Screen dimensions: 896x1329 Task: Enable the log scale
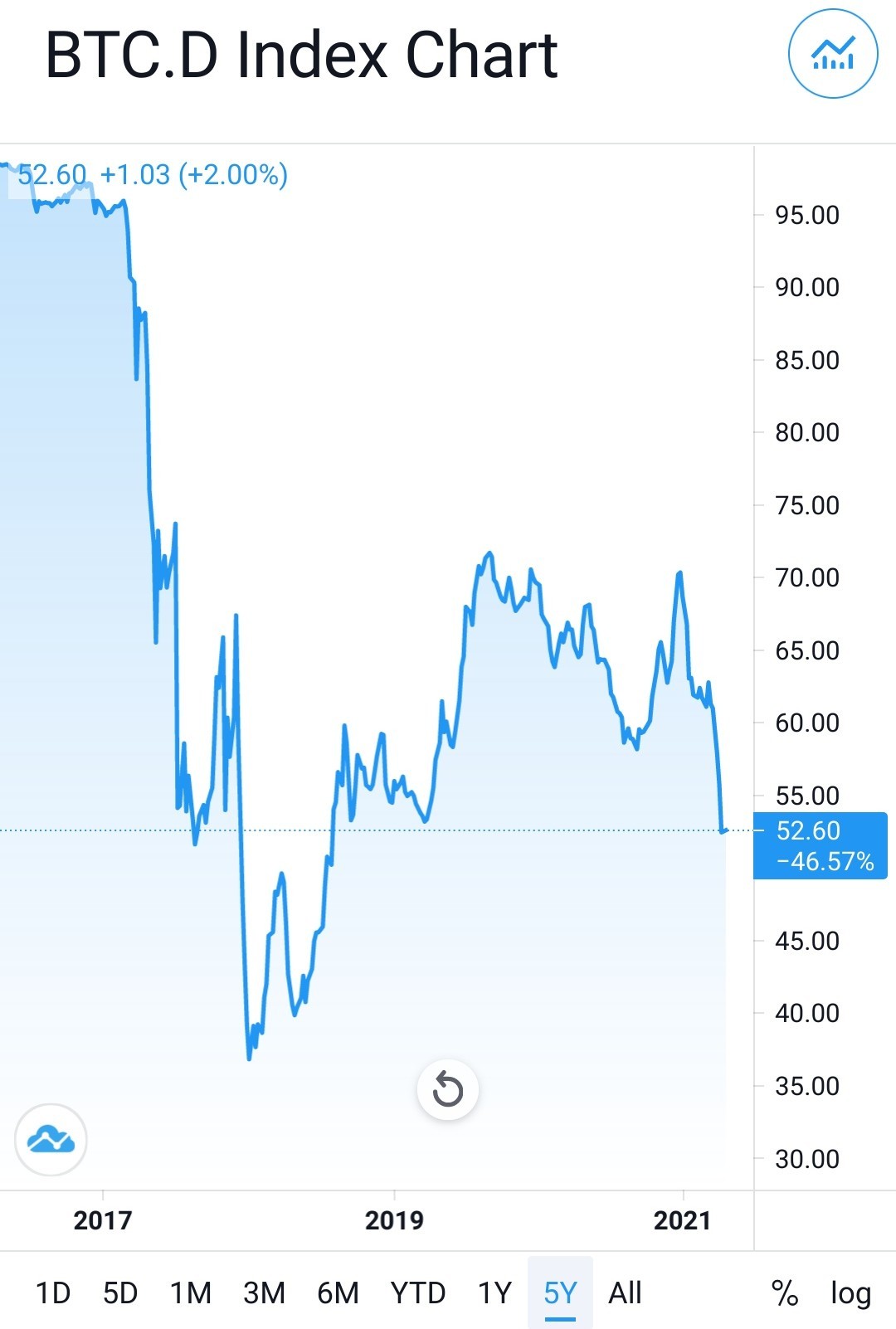[850, 1292]
